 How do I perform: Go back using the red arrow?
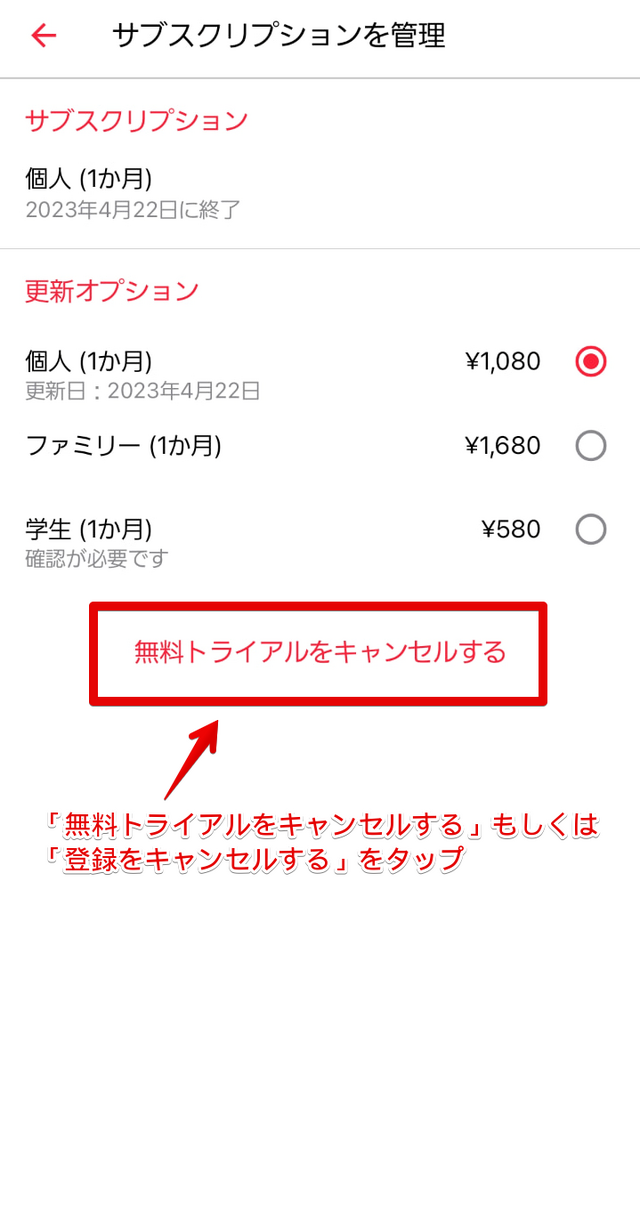pos(44,36)
